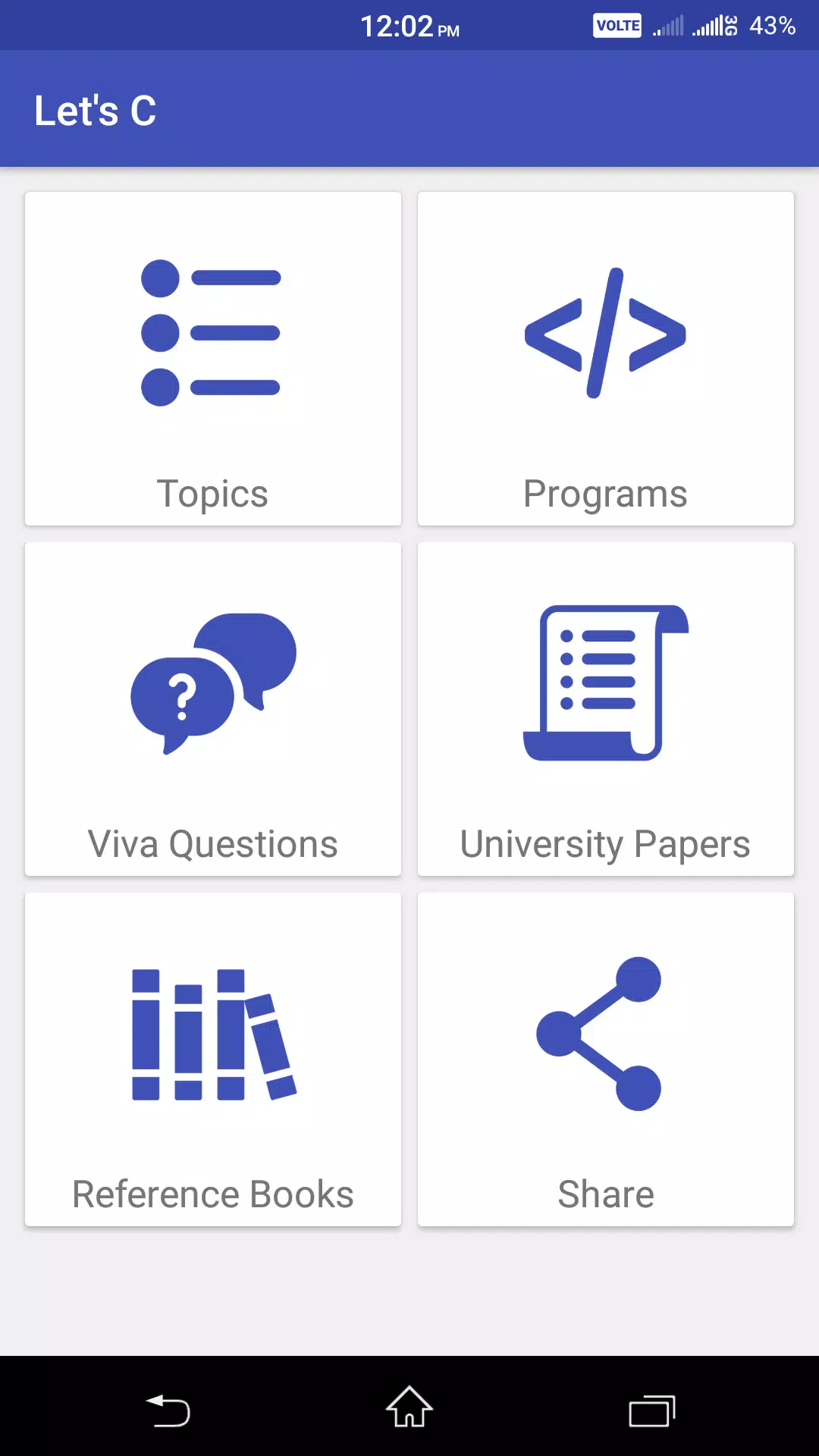
Task: Tap the Share card
Action: (606, 1059)
